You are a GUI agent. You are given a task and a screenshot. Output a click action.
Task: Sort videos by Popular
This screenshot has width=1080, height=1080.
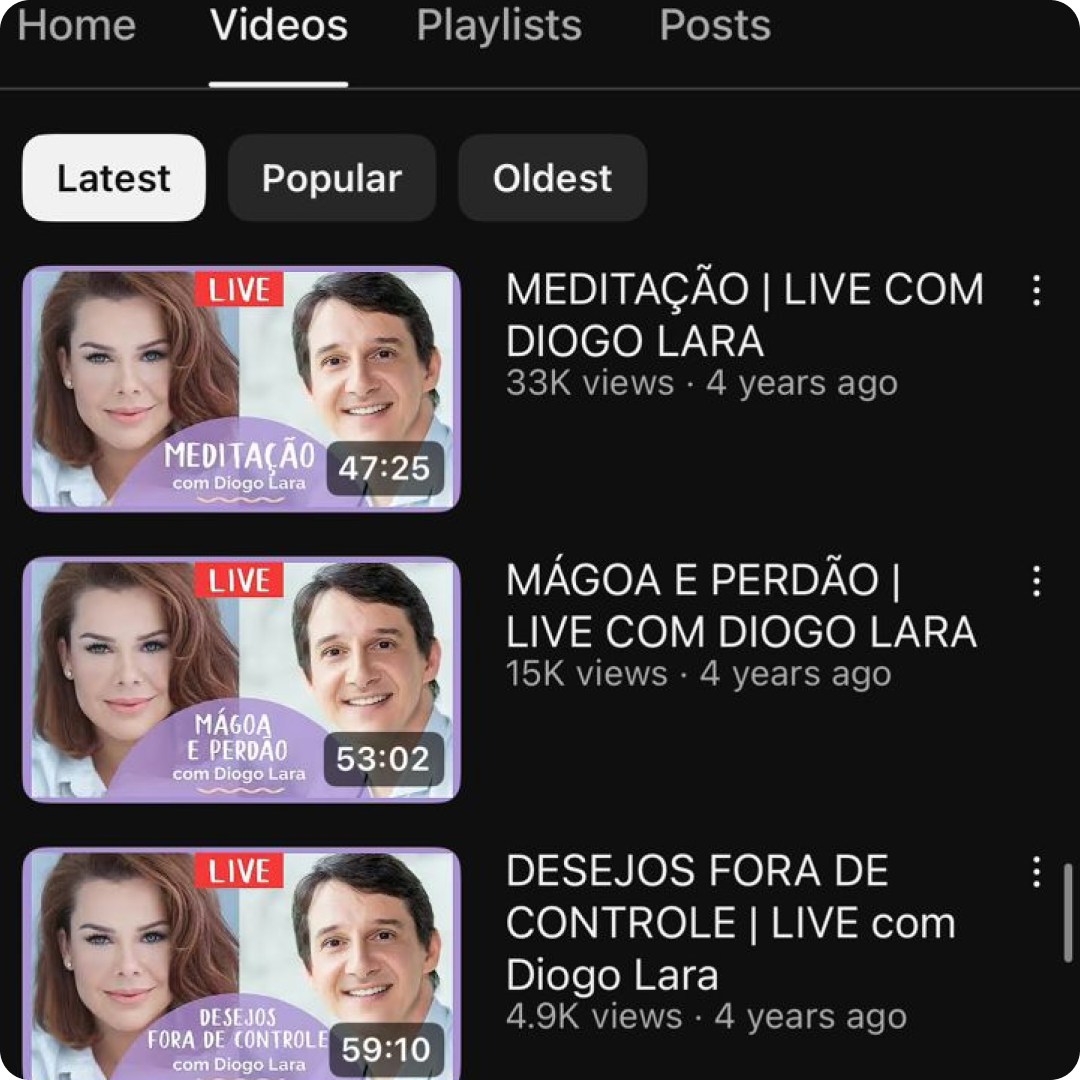click(x=331, y=178)
